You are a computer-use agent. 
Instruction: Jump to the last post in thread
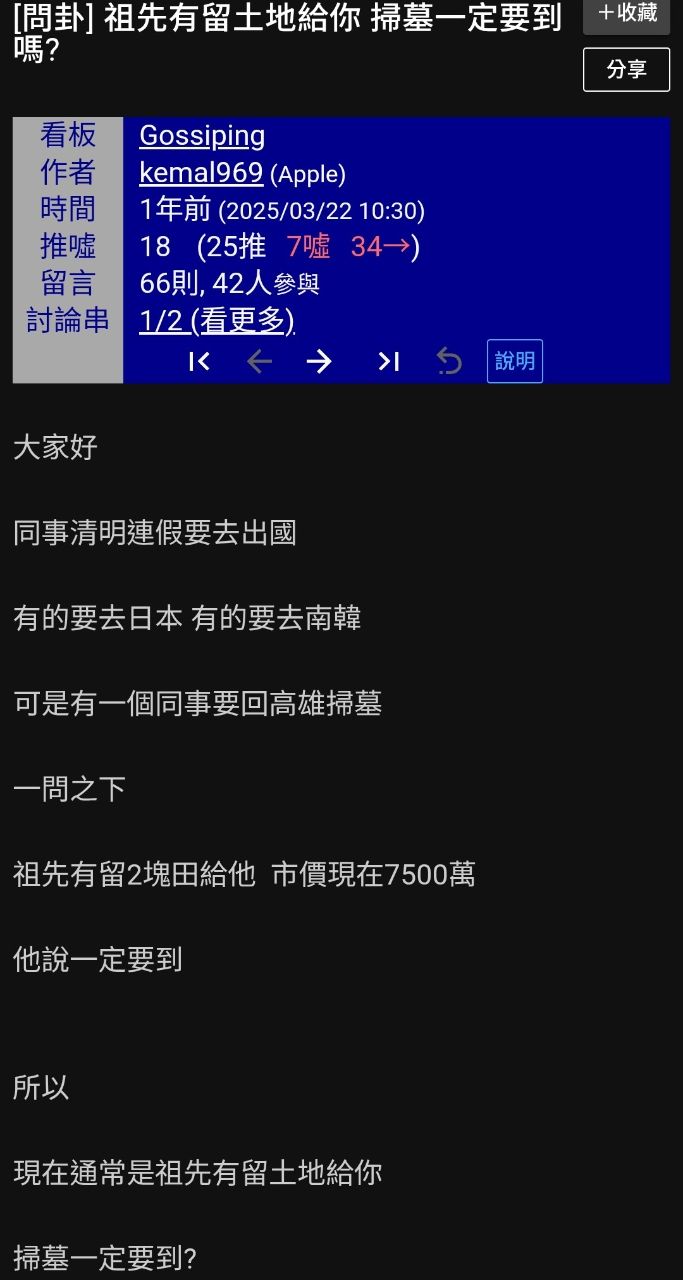pyautogui.click(x=388, y=362)
